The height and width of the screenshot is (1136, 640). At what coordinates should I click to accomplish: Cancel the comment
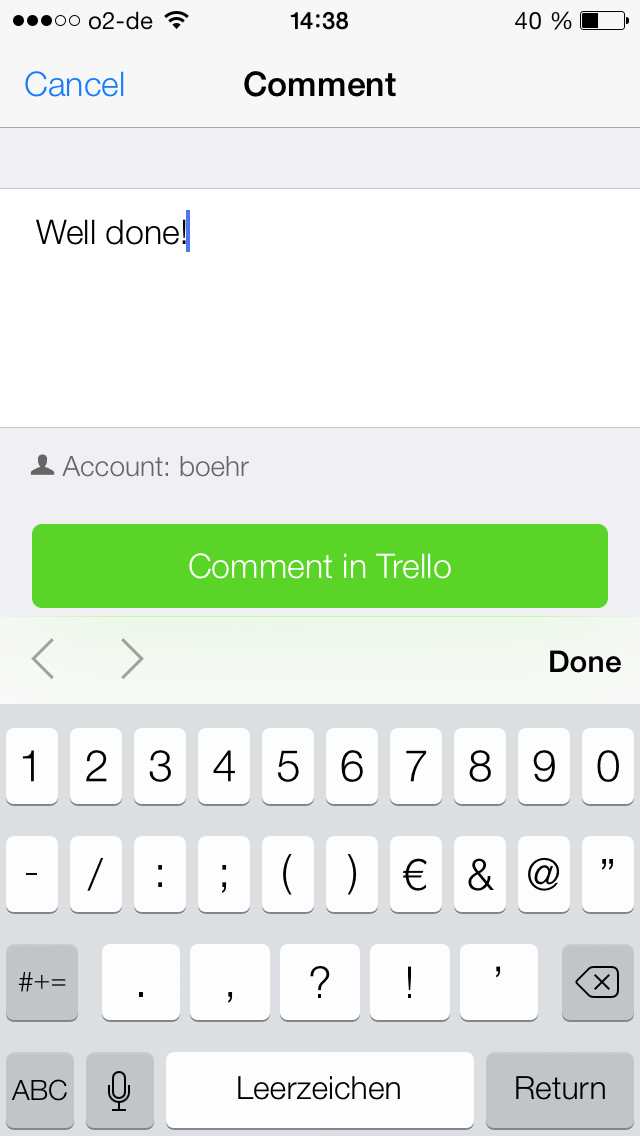click(x=75, y=85)
